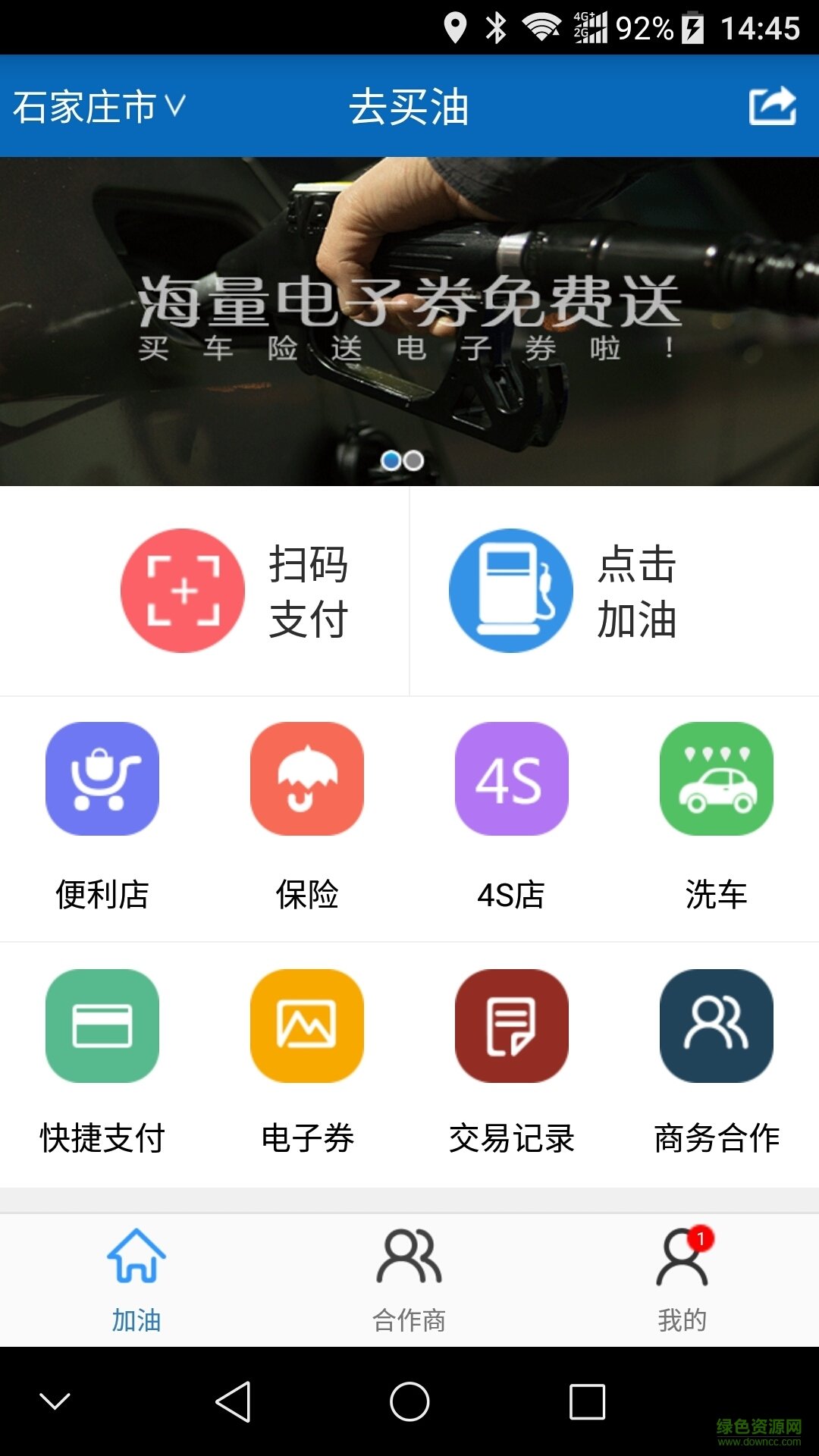
Task: Open the 石家庄市 city dropdown
Action: 99,106
